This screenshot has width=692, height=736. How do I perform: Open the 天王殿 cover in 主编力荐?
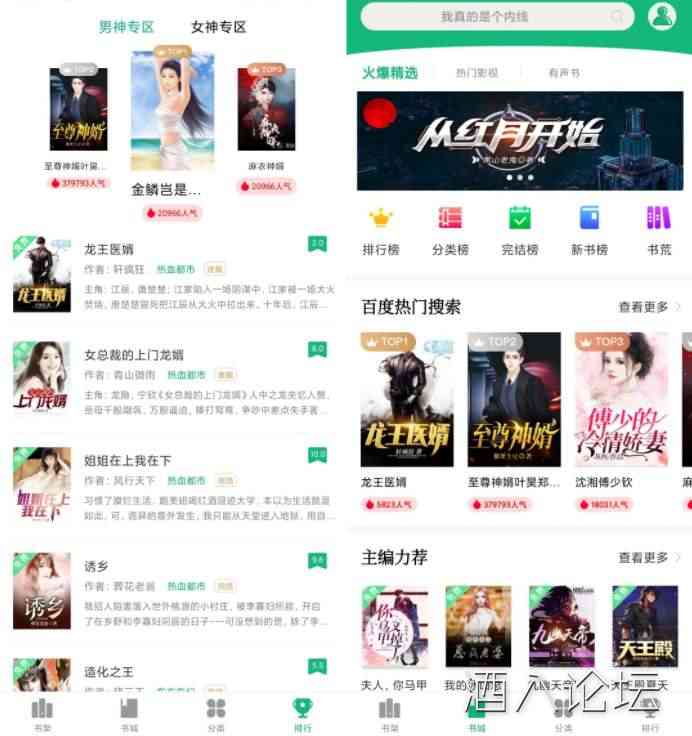coord(644,627)
